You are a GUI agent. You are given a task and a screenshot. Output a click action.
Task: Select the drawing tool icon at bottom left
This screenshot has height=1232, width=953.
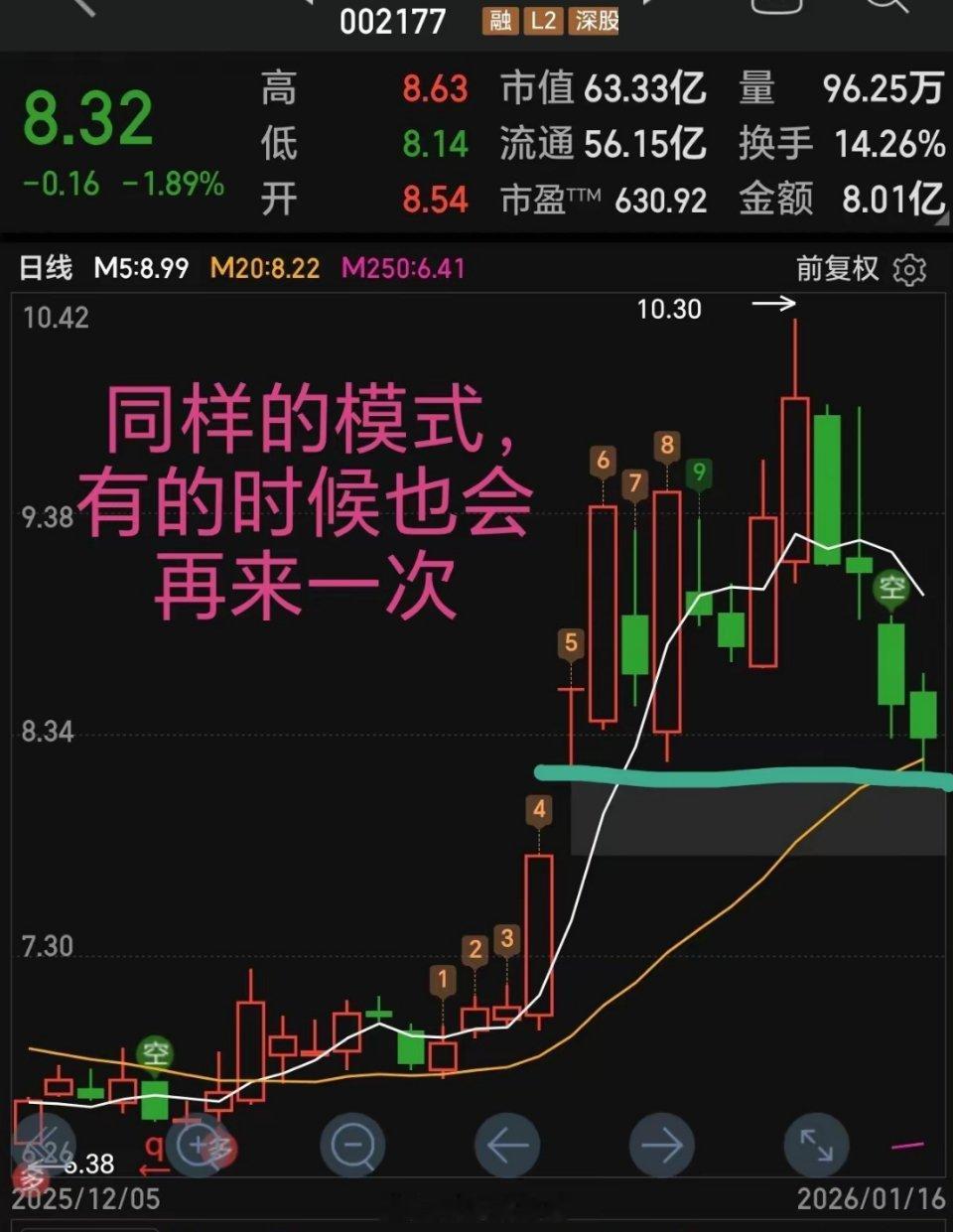click(45, 1144)
